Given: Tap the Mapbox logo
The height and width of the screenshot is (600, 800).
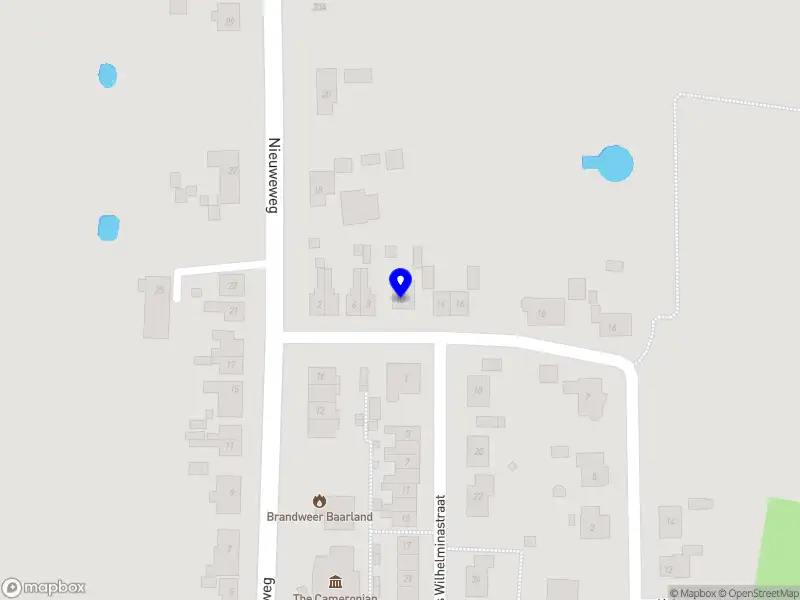Looking at the screenshot, I should [44, 588].
